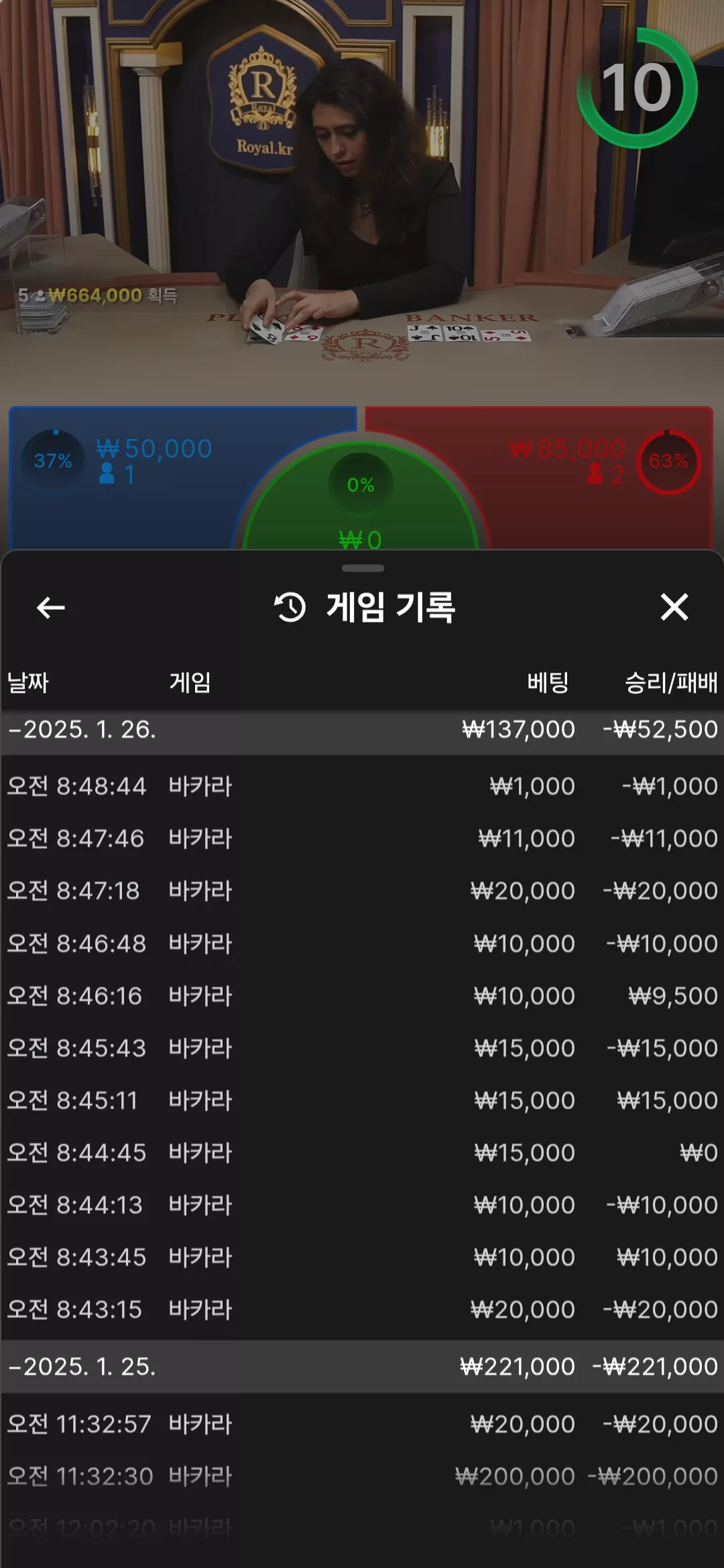Close the 게임 기록 panel
Viewport: 724px width, 1568px height.
point(674,607)
